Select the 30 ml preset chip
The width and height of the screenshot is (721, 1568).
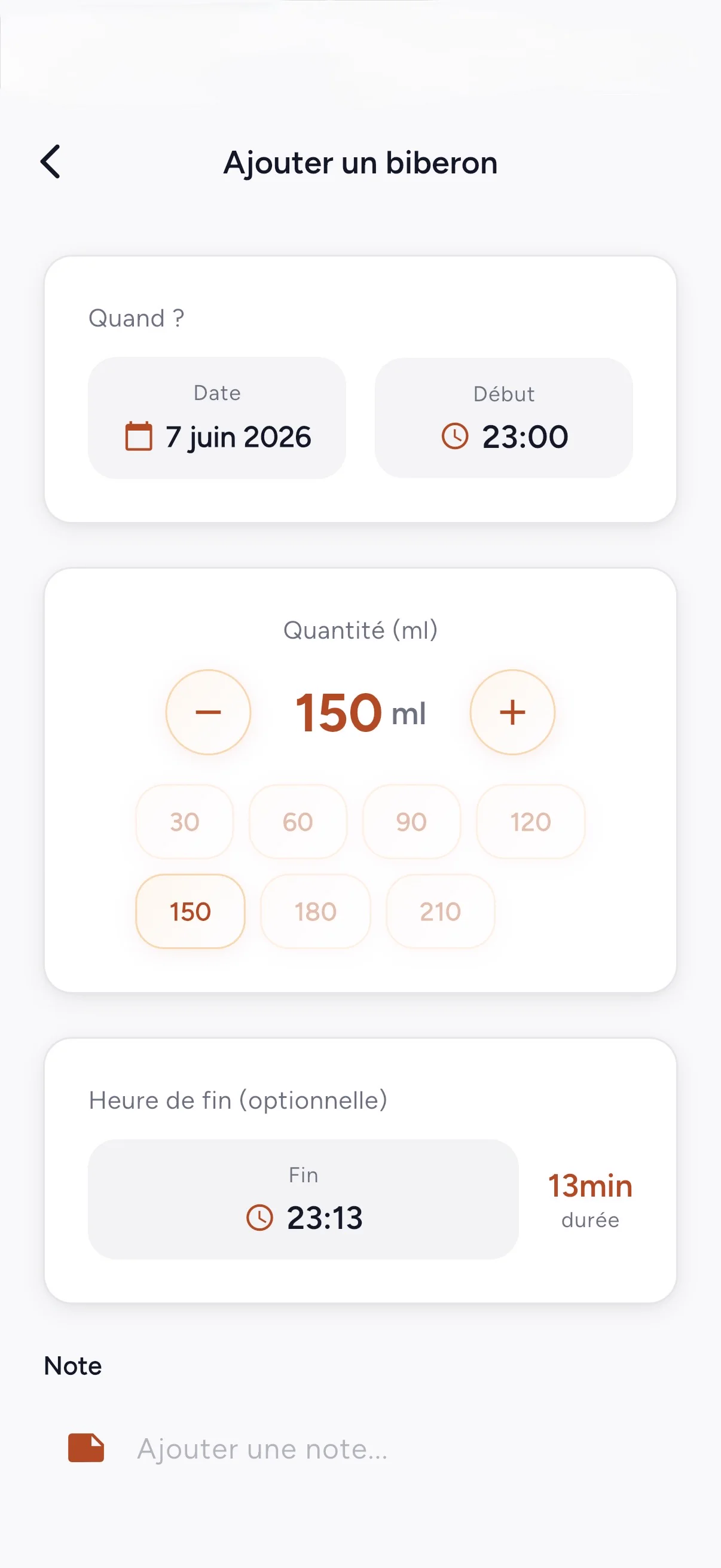[184, 822]
